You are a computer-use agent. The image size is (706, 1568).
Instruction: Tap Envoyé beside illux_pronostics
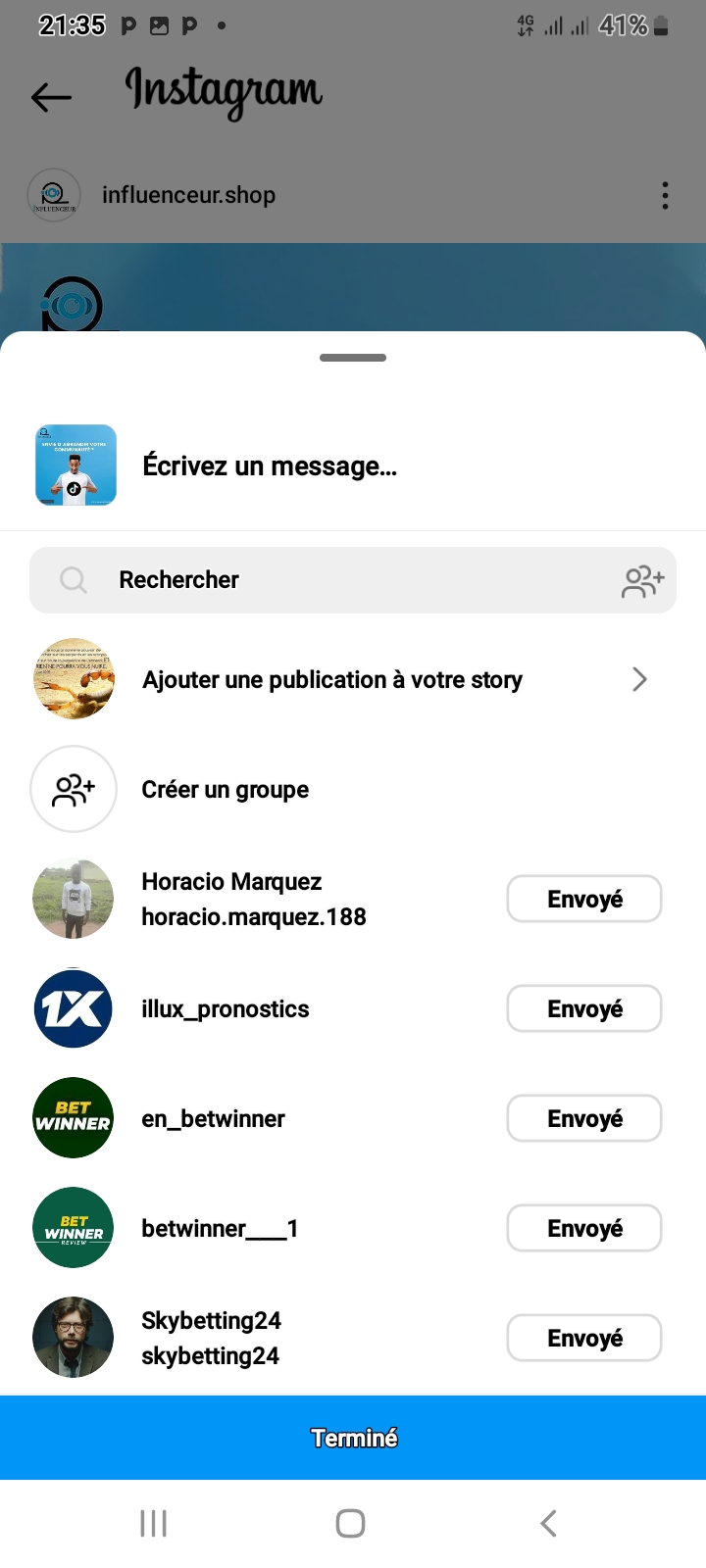click(584, 1009)
